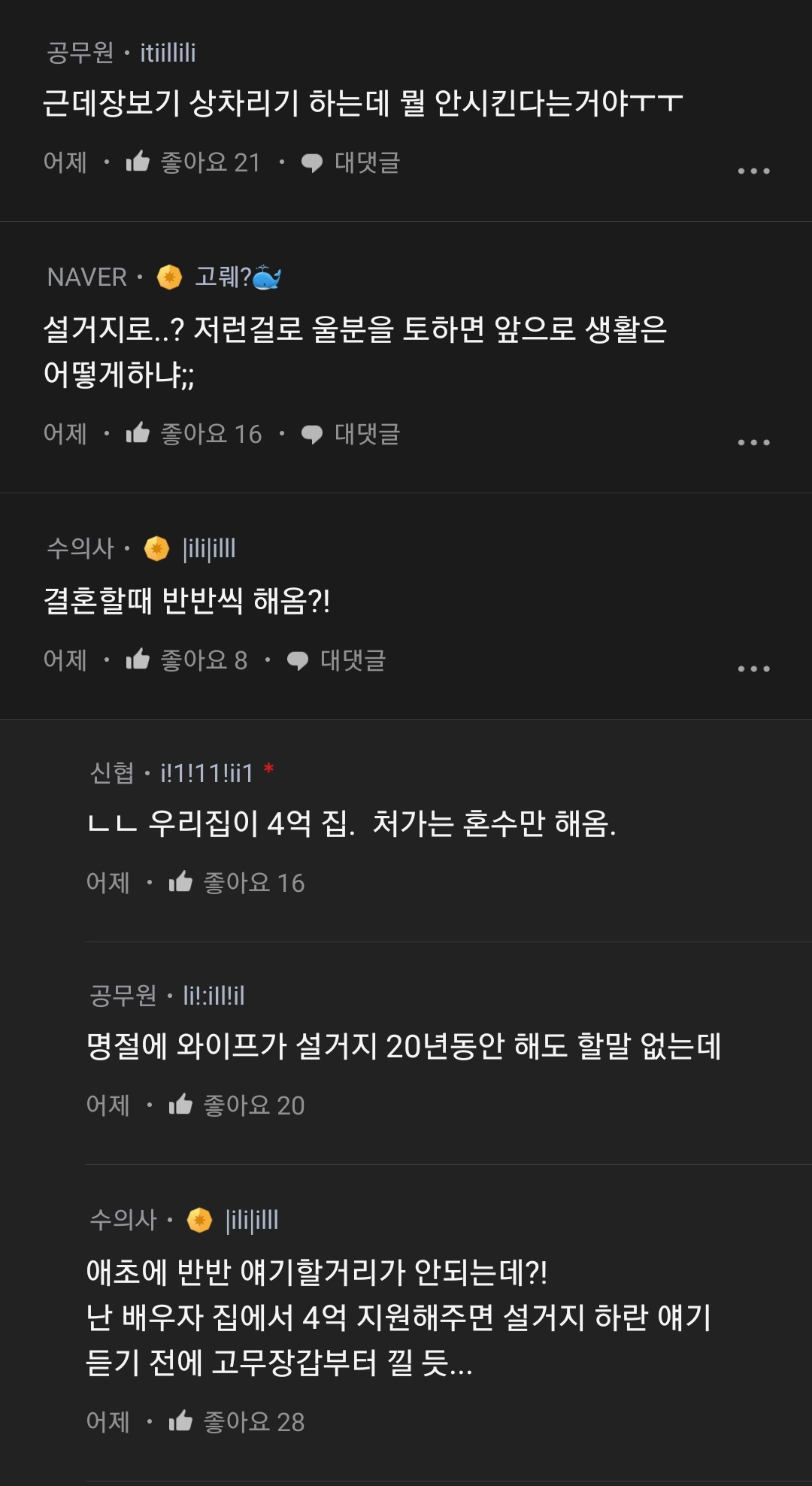The width and height of the screenshot is (812, 1486).
Task: Reply to the 장보기 상차리기 comment
Action: pos(350,162)
